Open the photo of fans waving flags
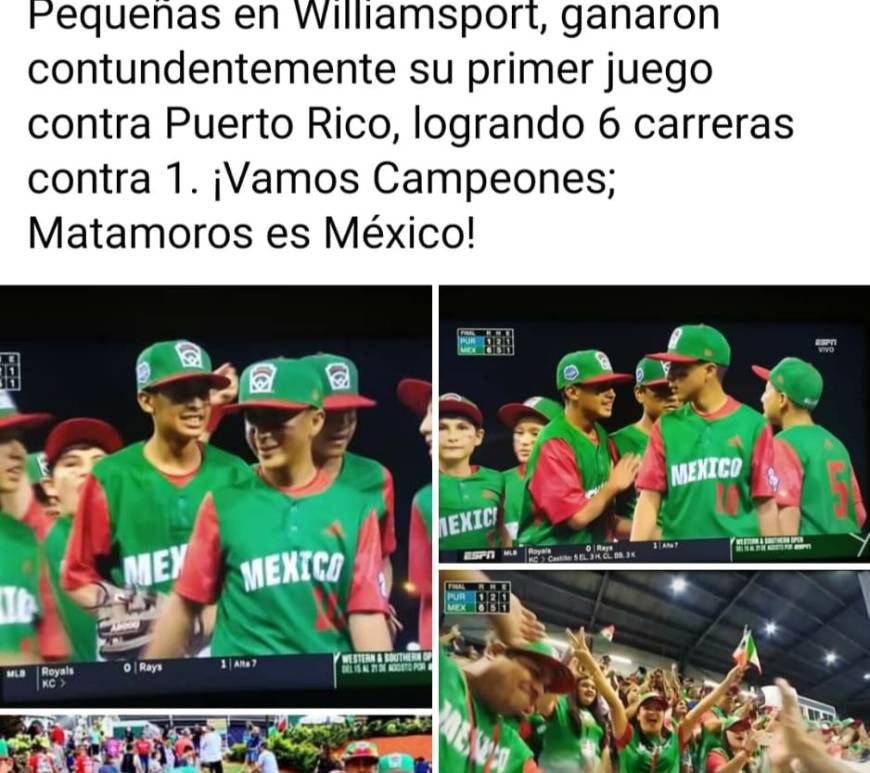Image resolution: width=870 pixels, height=773 pixels. click(x=655, y=672)
